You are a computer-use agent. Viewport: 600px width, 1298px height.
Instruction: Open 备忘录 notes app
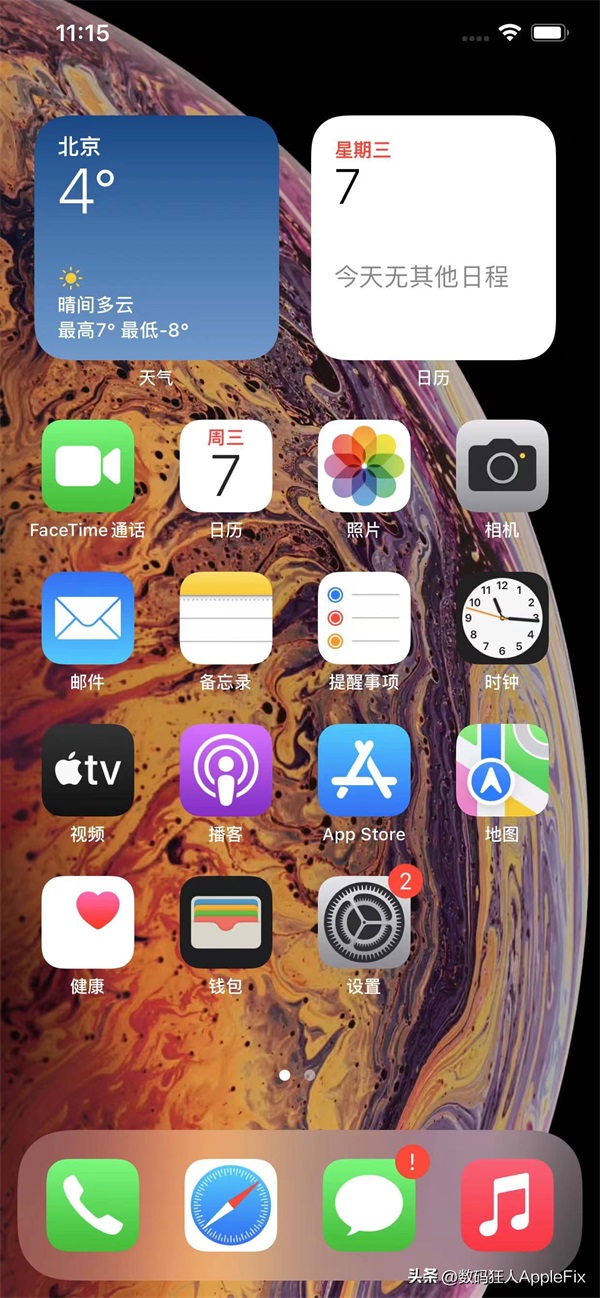(x=226, y=618)
